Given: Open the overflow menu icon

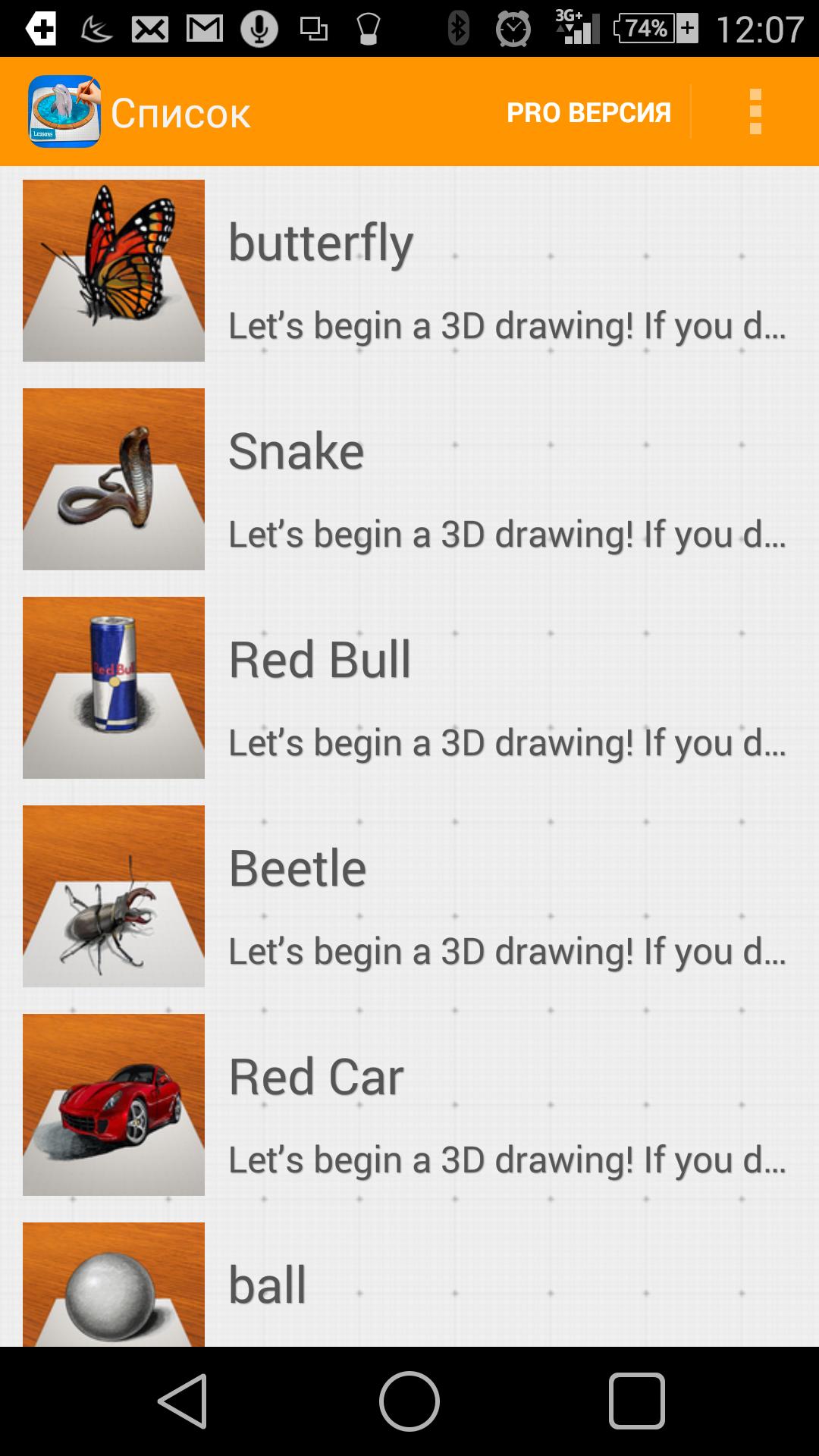Looking at the screenshot, I should coord(755,111).
